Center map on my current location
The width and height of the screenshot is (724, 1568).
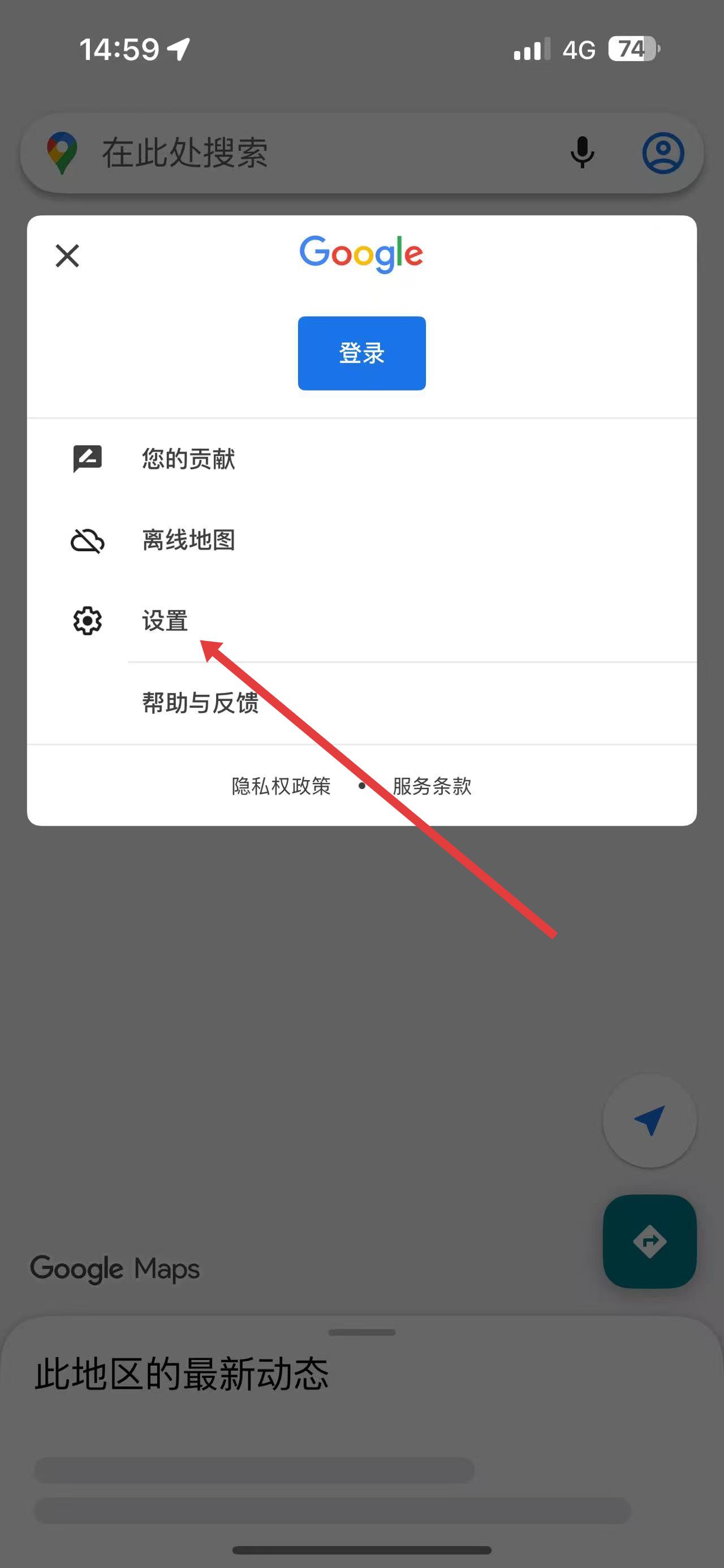coord(649,1121)
